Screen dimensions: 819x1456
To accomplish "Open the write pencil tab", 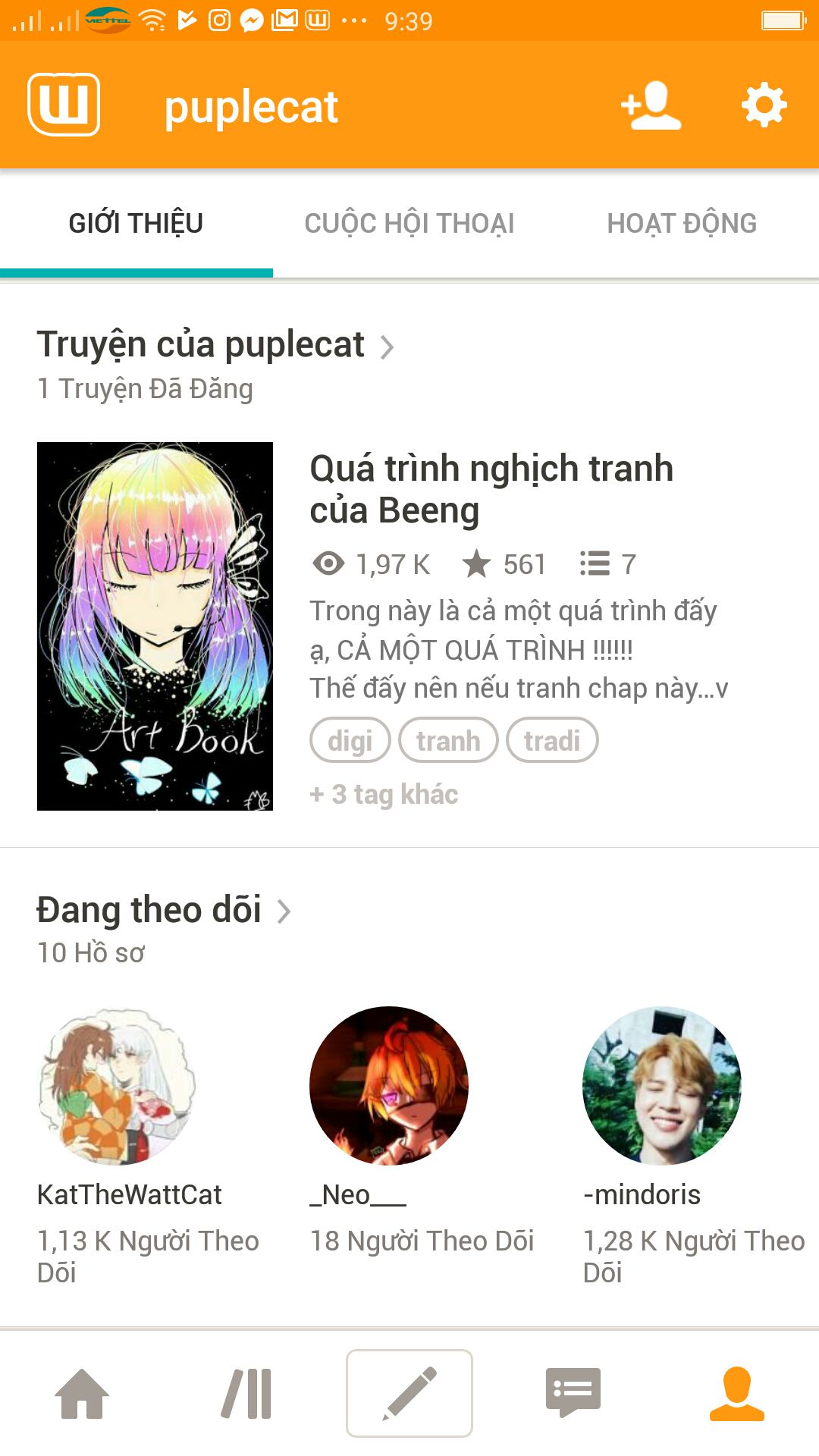I will pos(409,1393).
